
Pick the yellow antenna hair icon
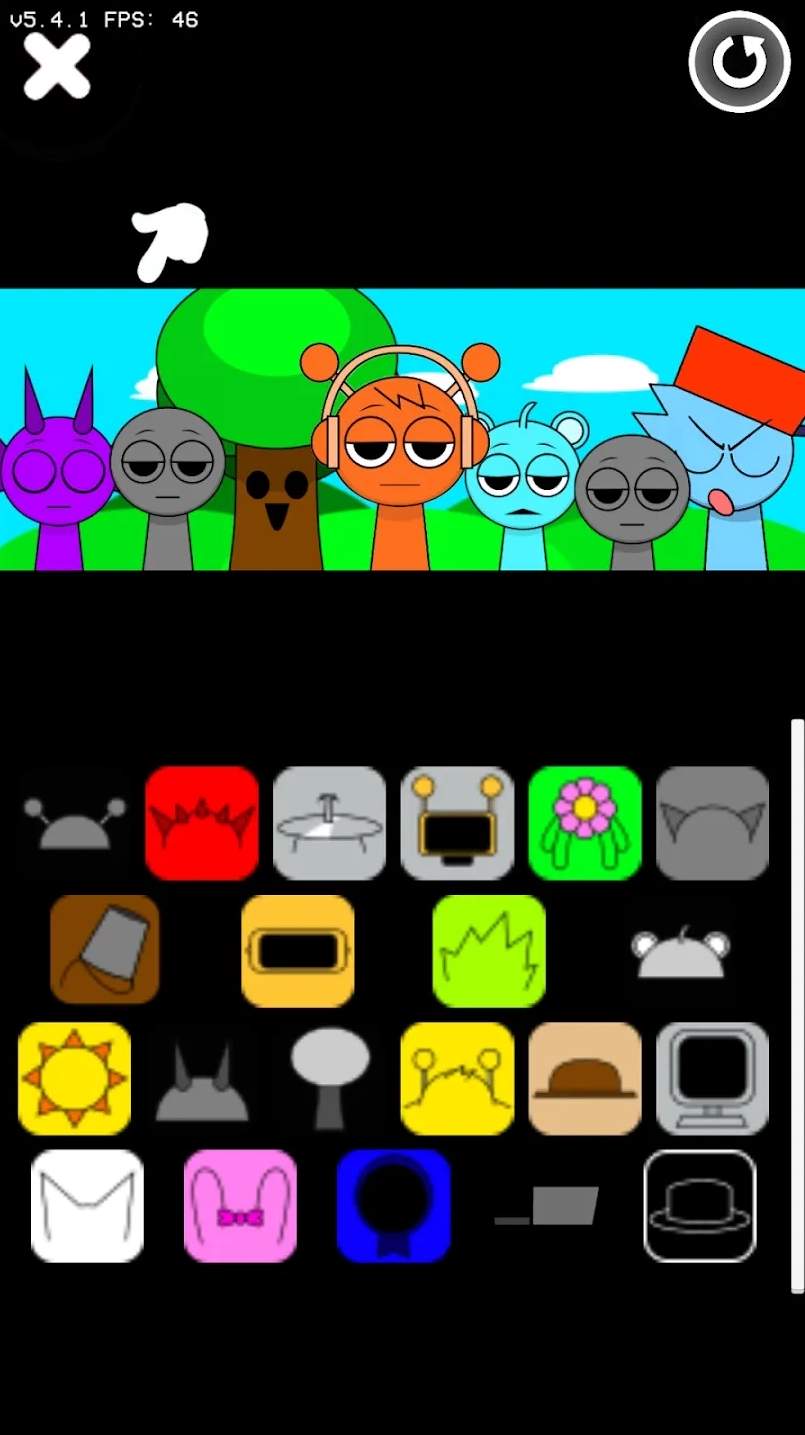457,1078
